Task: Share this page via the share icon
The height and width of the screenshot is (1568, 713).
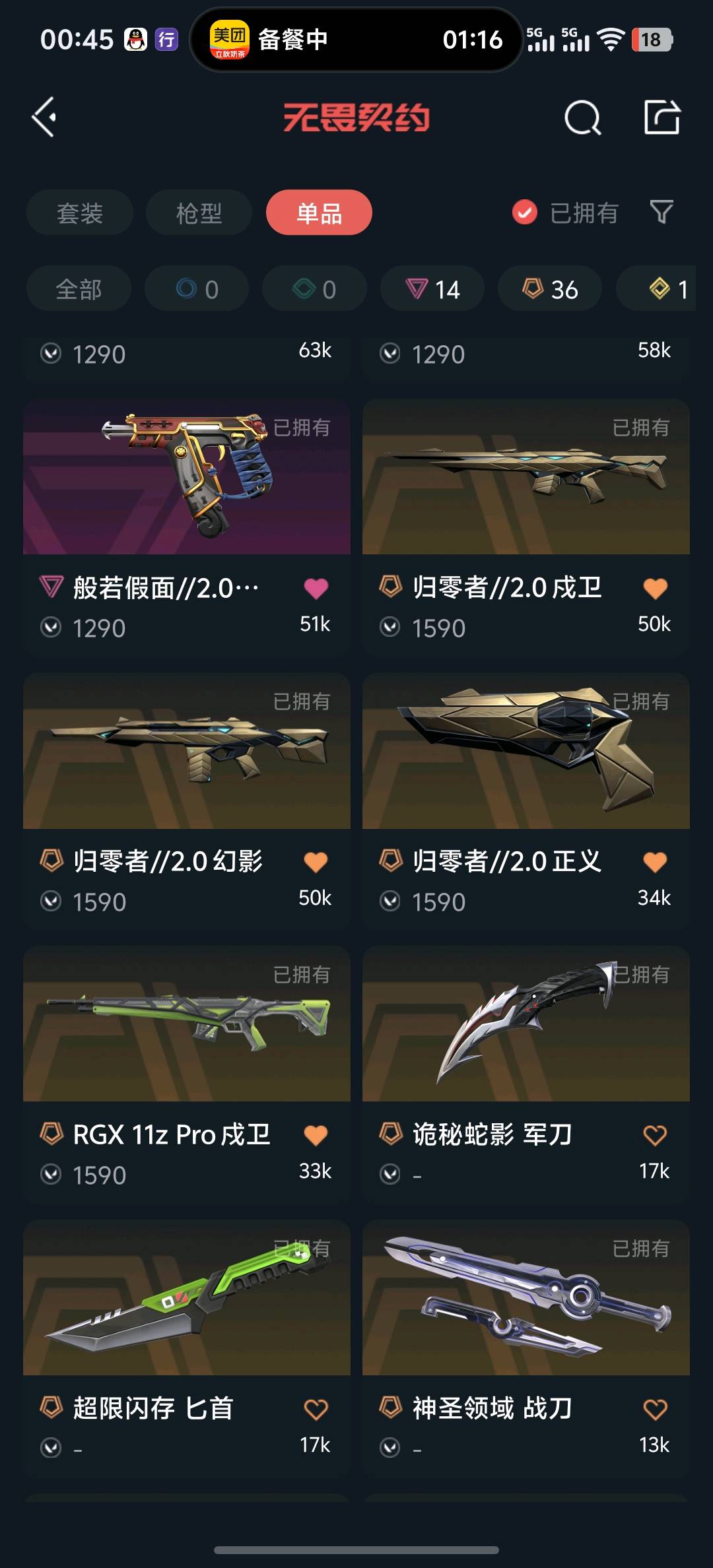Action: coord(662,117)
